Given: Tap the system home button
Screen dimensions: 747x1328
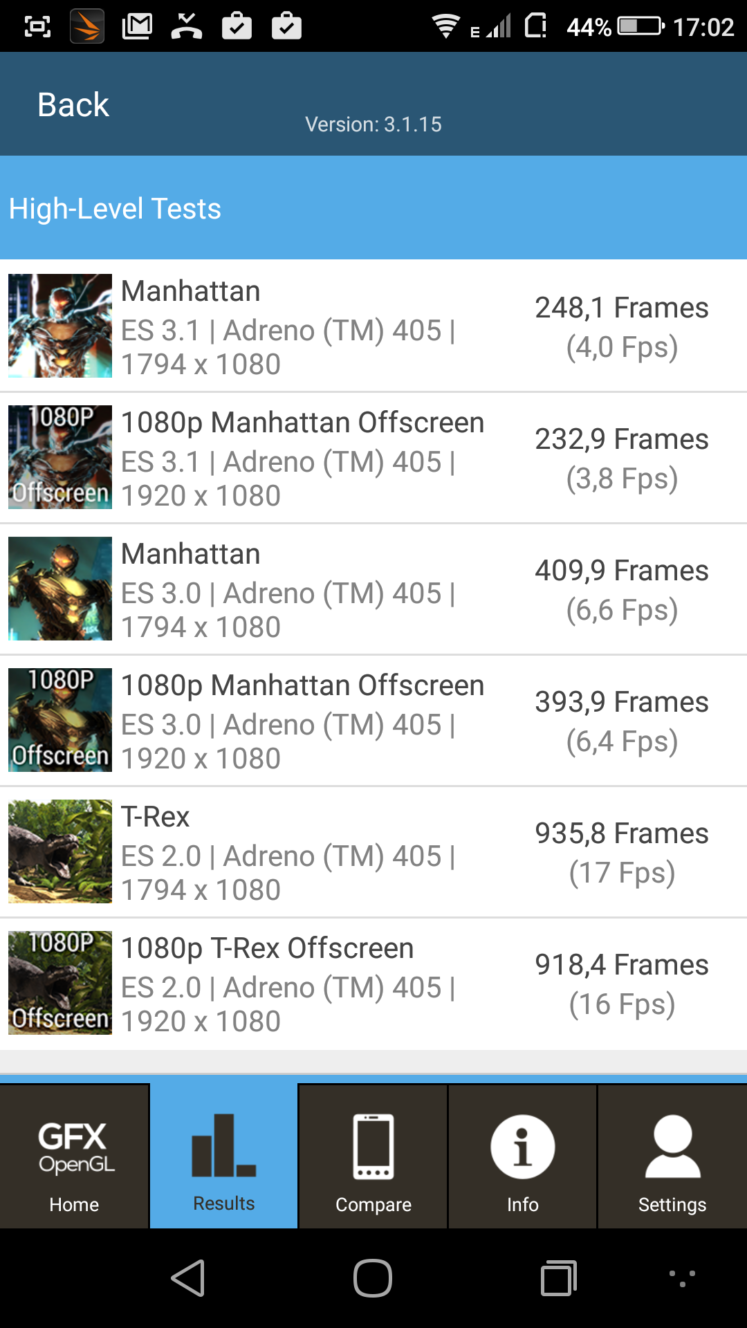Looking at the screenshot, I should click(373, 1278).
